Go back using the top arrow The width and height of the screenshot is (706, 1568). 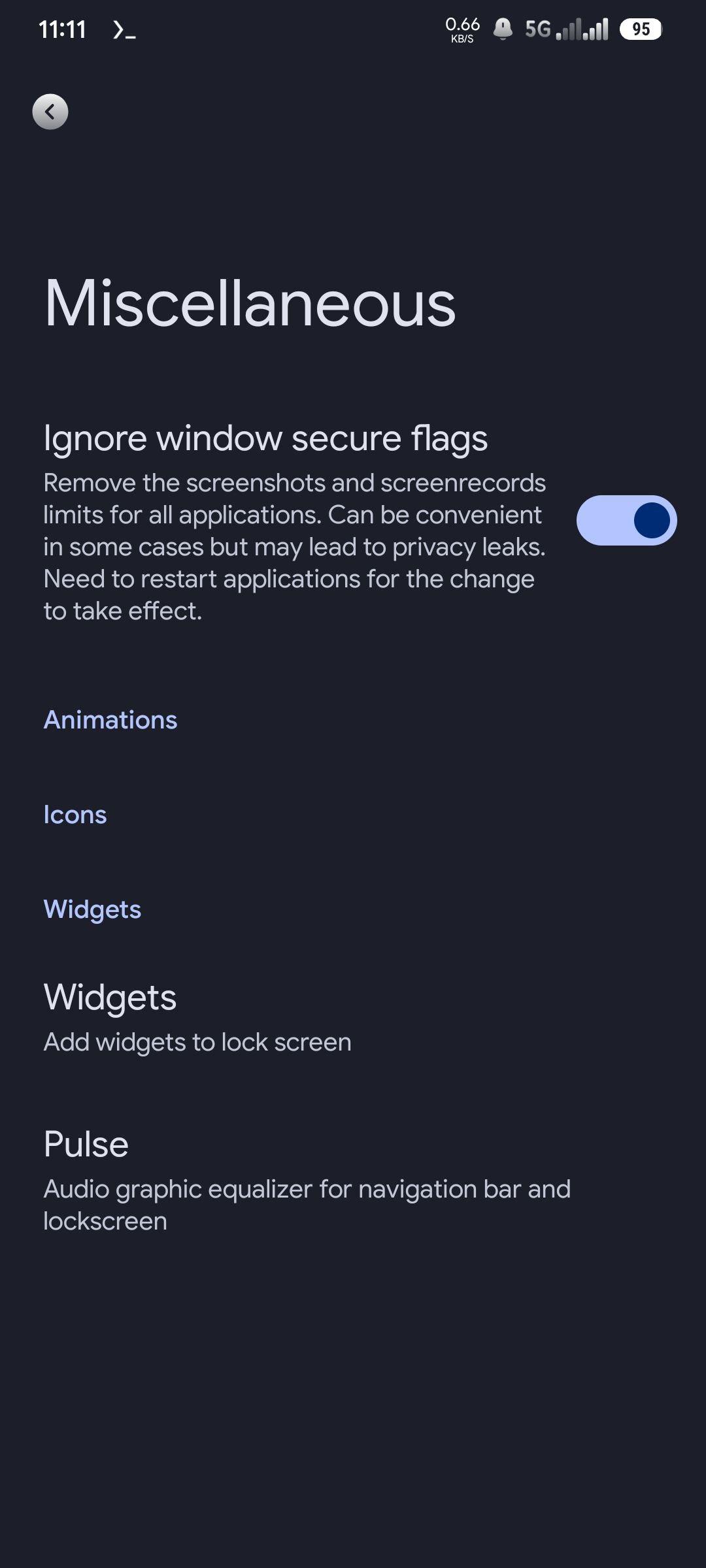[x=50, y=112]
